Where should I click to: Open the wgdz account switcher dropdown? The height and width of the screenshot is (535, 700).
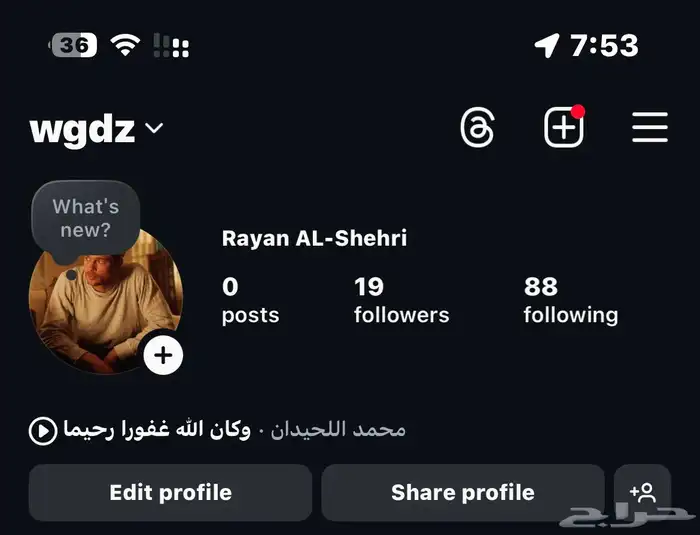[x=97, y=130]
